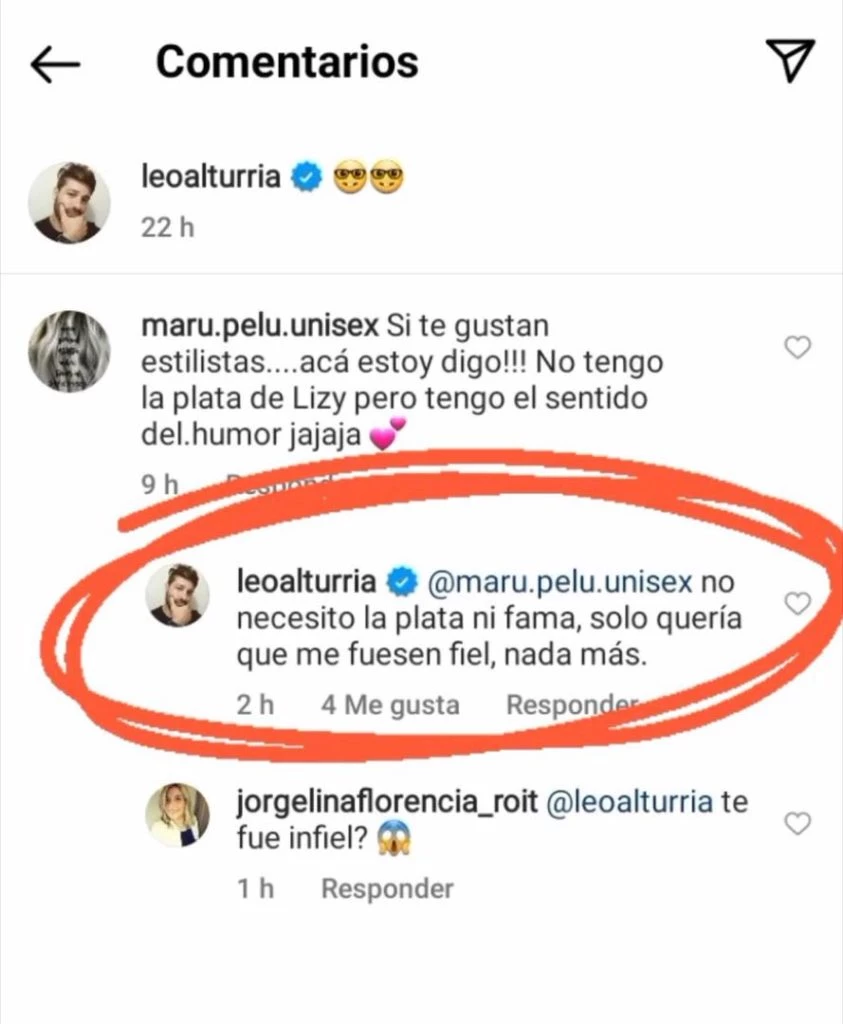
Task: Like jorgelinaflorencia_roit's comment
Action: pyautogui.click(x=797, y=823)
